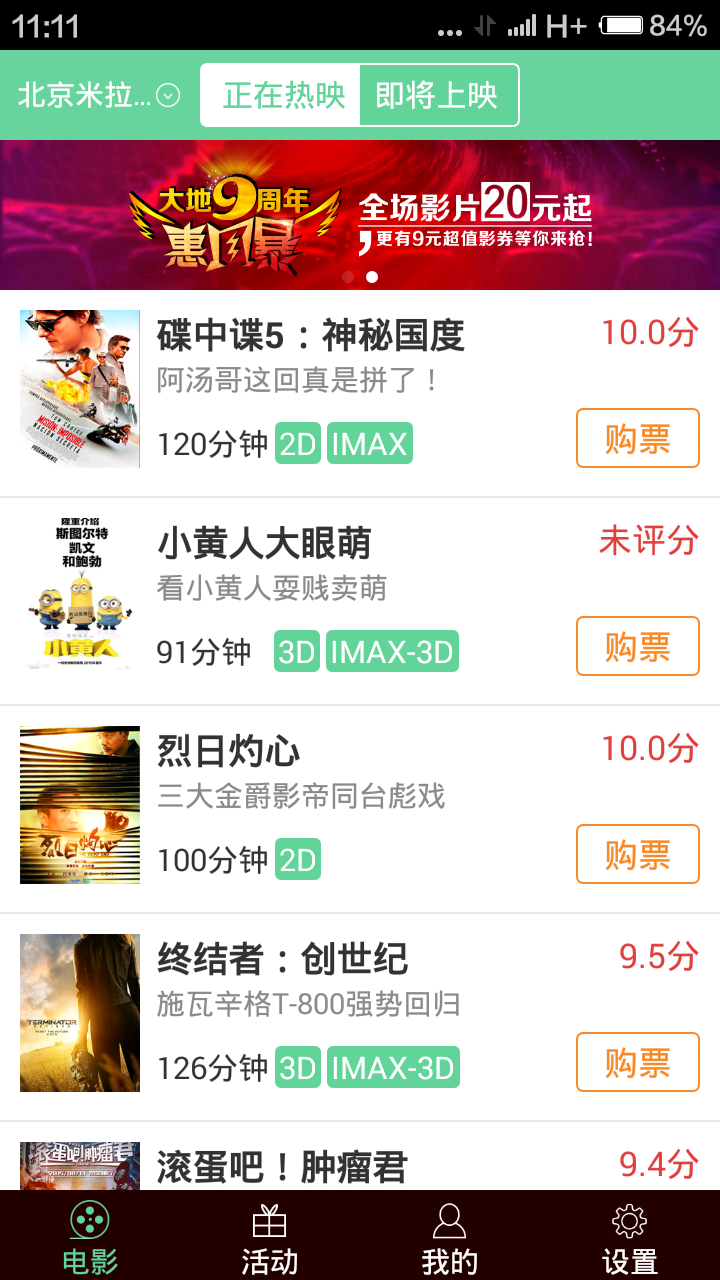This screenshot has height=1280, width=720.
Task: Purchase tickets for 烈日灼心
Action: 637,854
